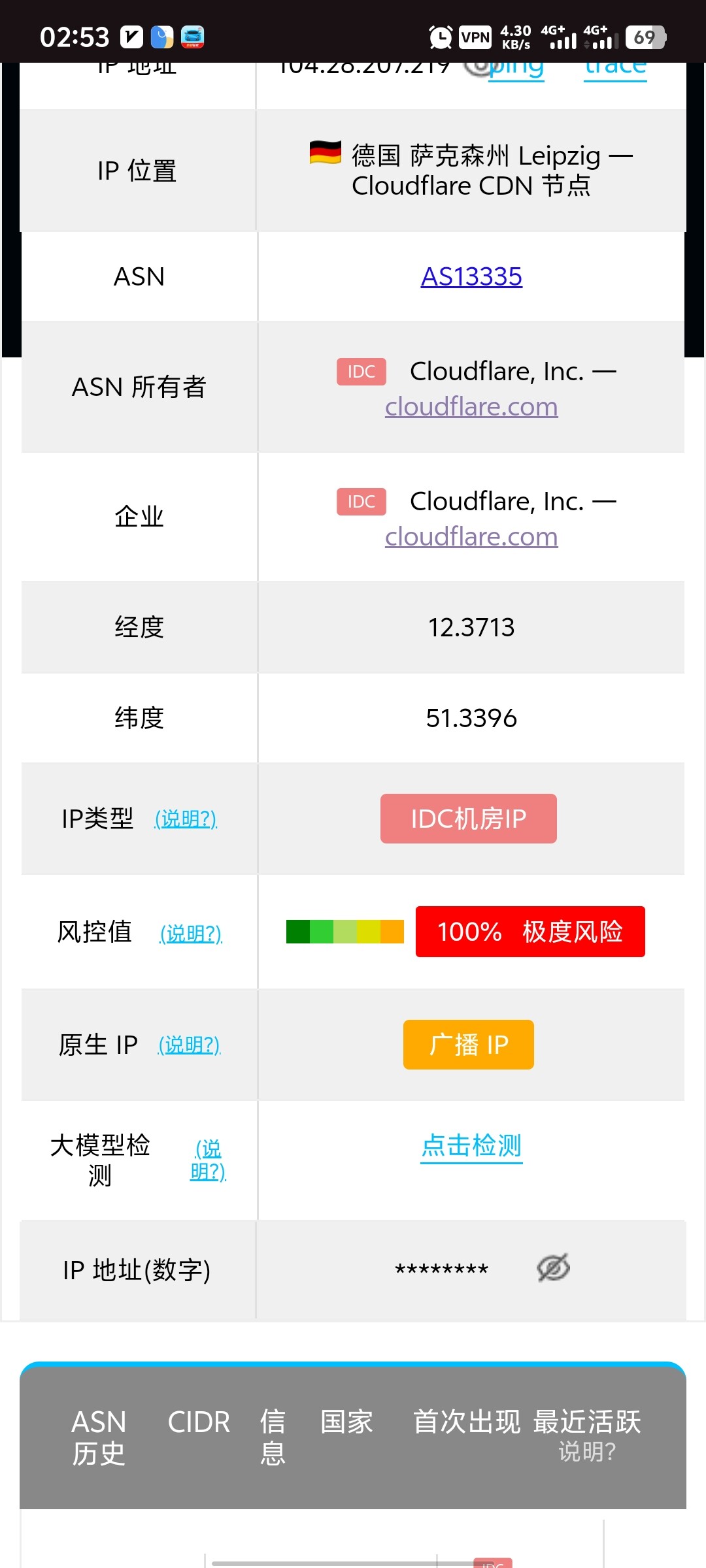
Task: Open cloudflare.com link in 企业 row
Action: coord(471,537)
